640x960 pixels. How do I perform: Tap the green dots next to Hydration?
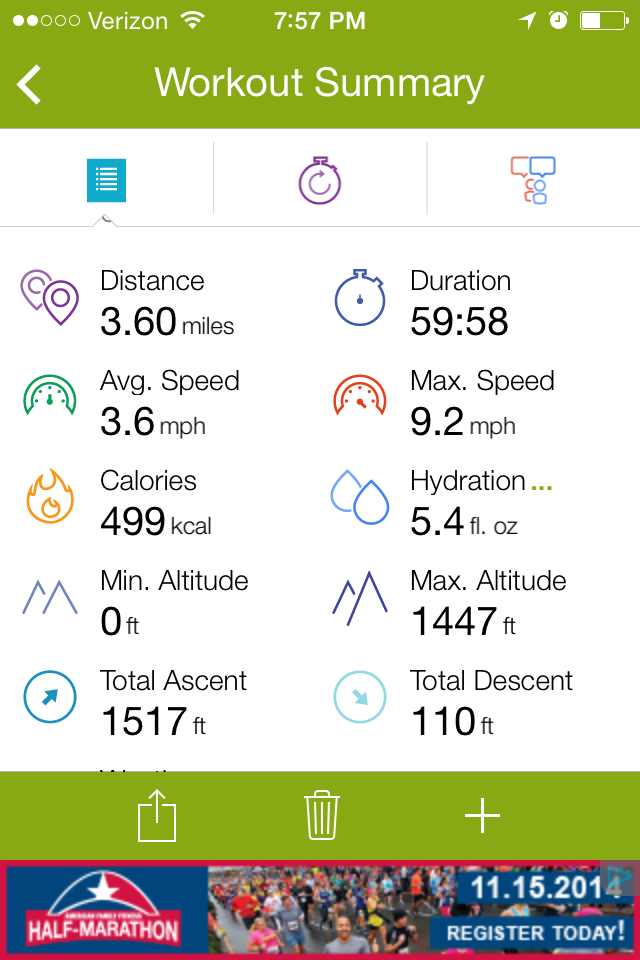point(541,488)
